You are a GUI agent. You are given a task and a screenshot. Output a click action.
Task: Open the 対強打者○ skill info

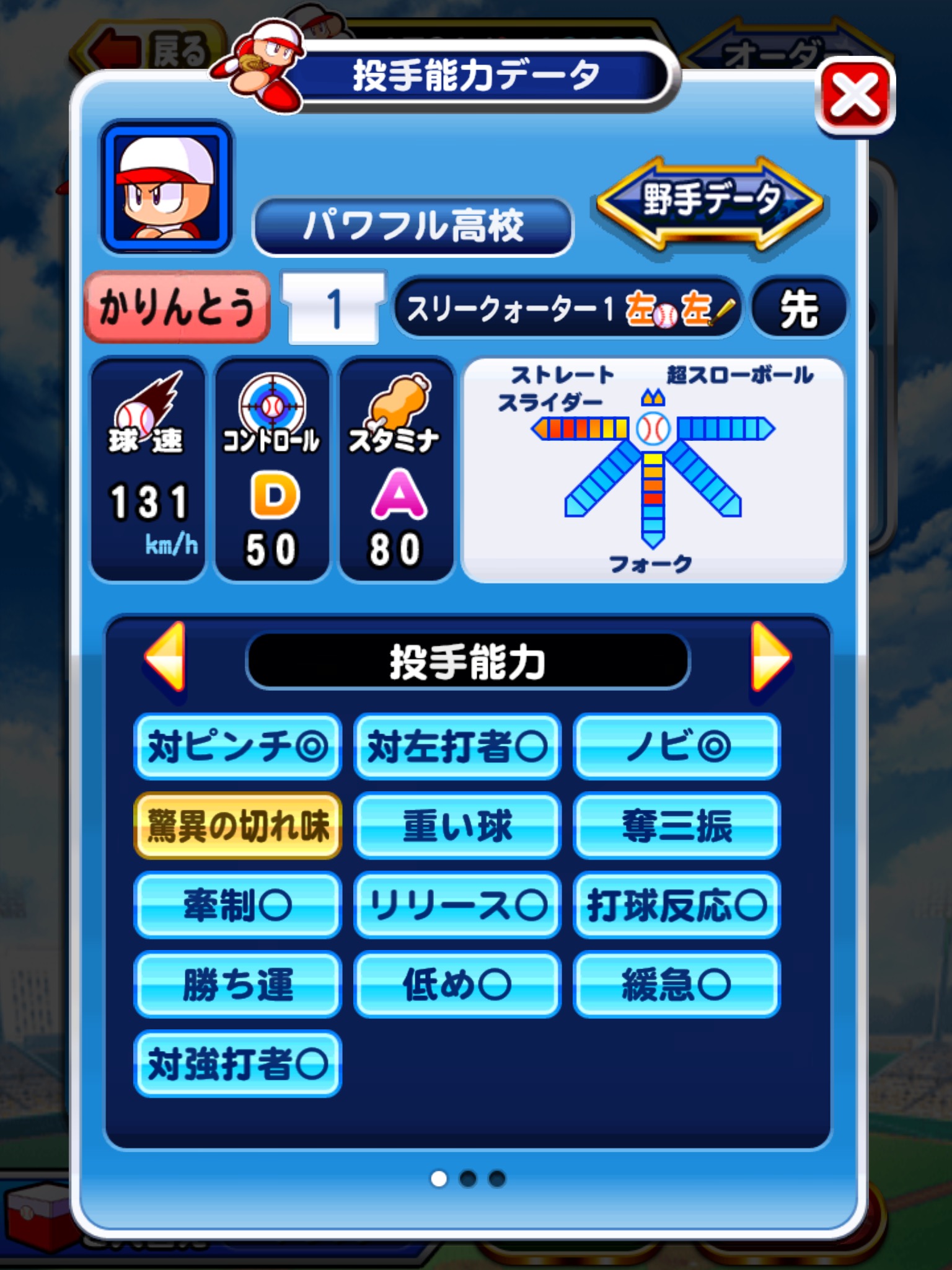(x=237, y=1064)
